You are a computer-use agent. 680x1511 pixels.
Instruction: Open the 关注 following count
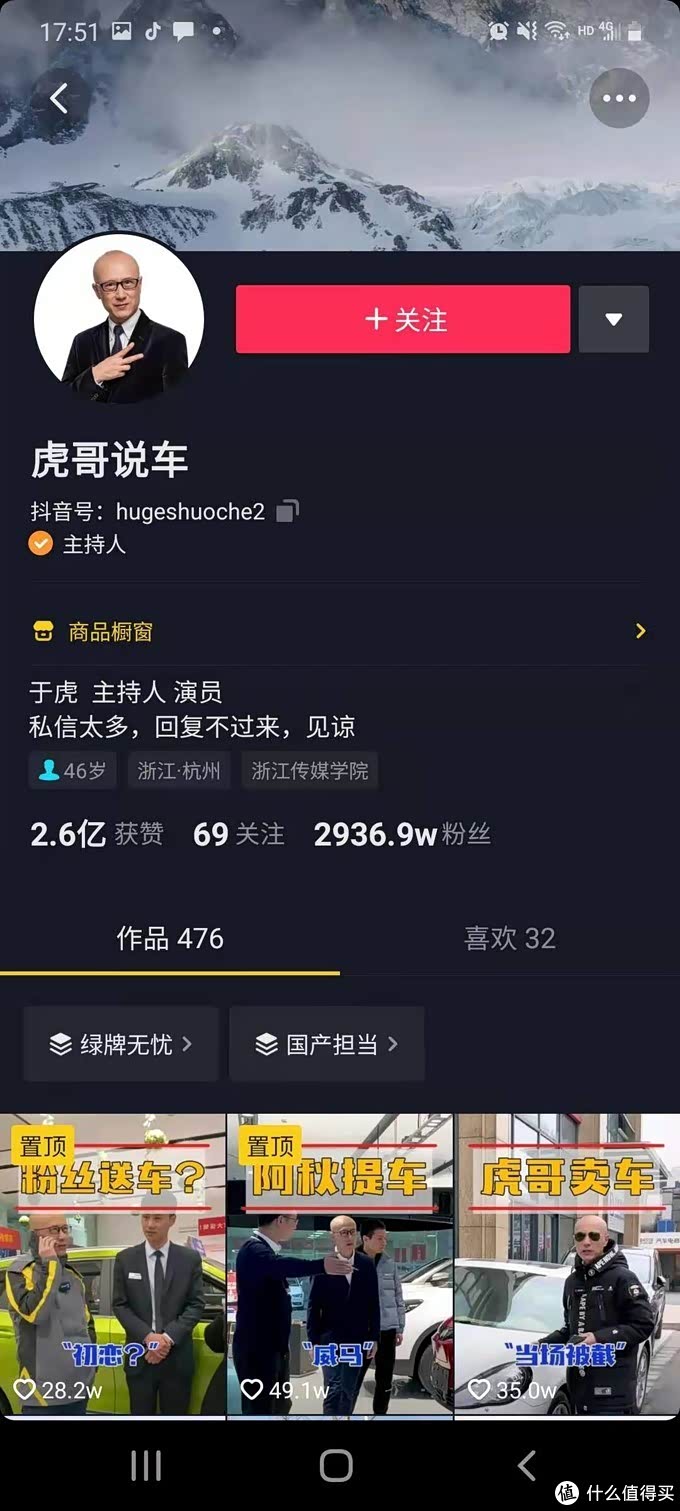239,835
